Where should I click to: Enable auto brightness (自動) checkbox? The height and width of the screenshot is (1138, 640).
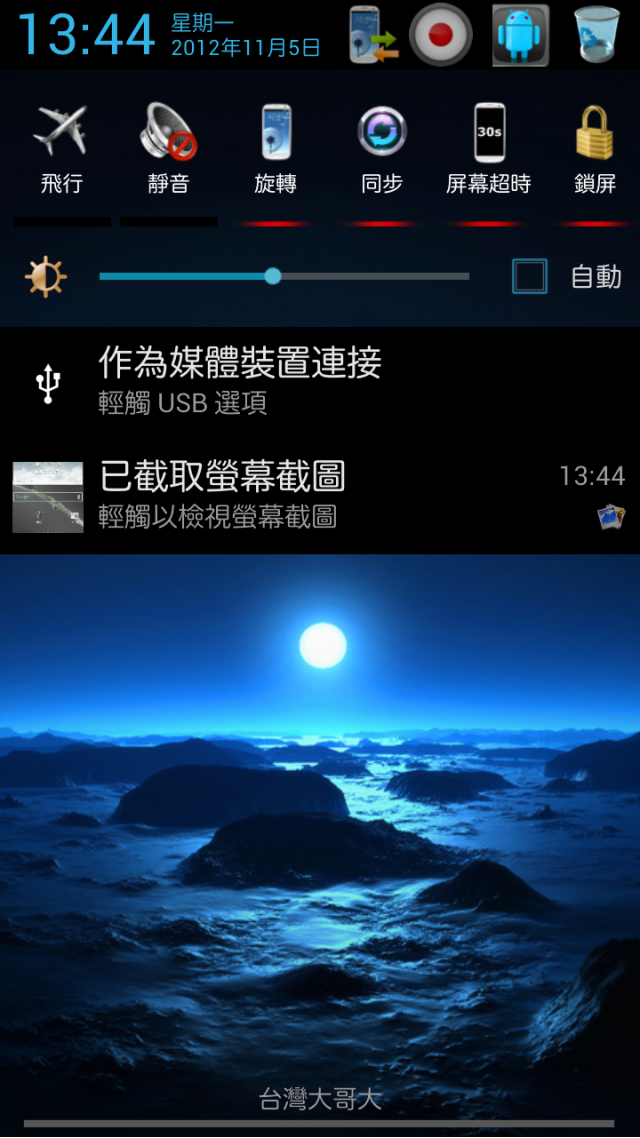pos(530,276)
